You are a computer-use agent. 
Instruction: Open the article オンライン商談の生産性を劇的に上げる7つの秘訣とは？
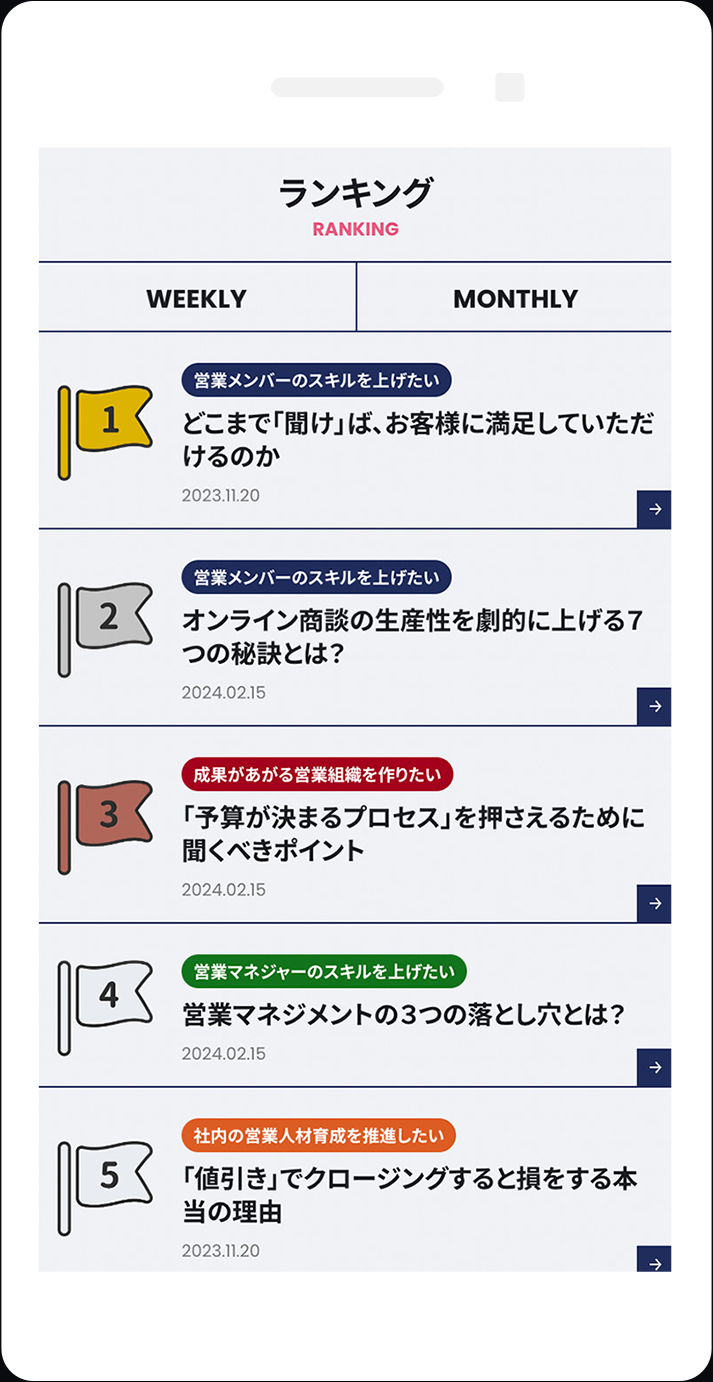(411, 637)
